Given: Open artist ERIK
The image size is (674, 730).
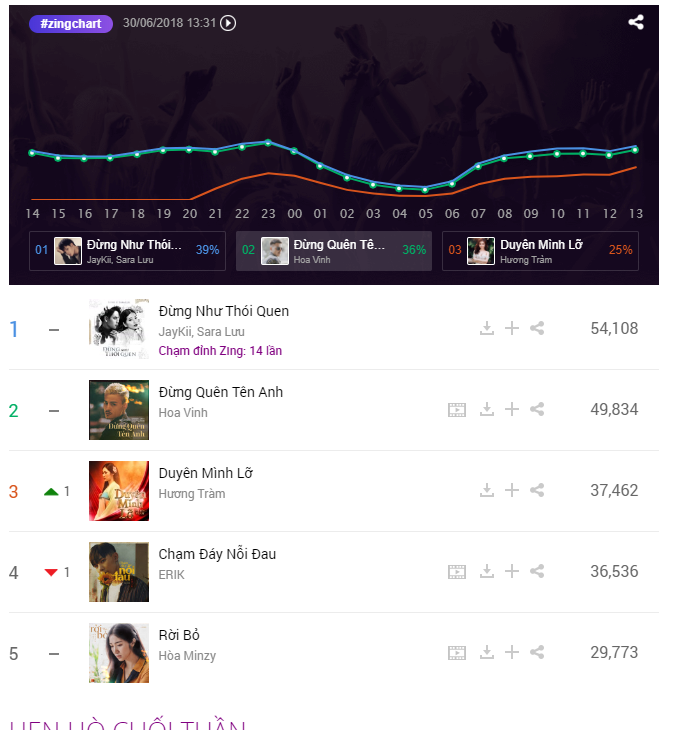Looking at the screenshot, I should coord(171,575).
